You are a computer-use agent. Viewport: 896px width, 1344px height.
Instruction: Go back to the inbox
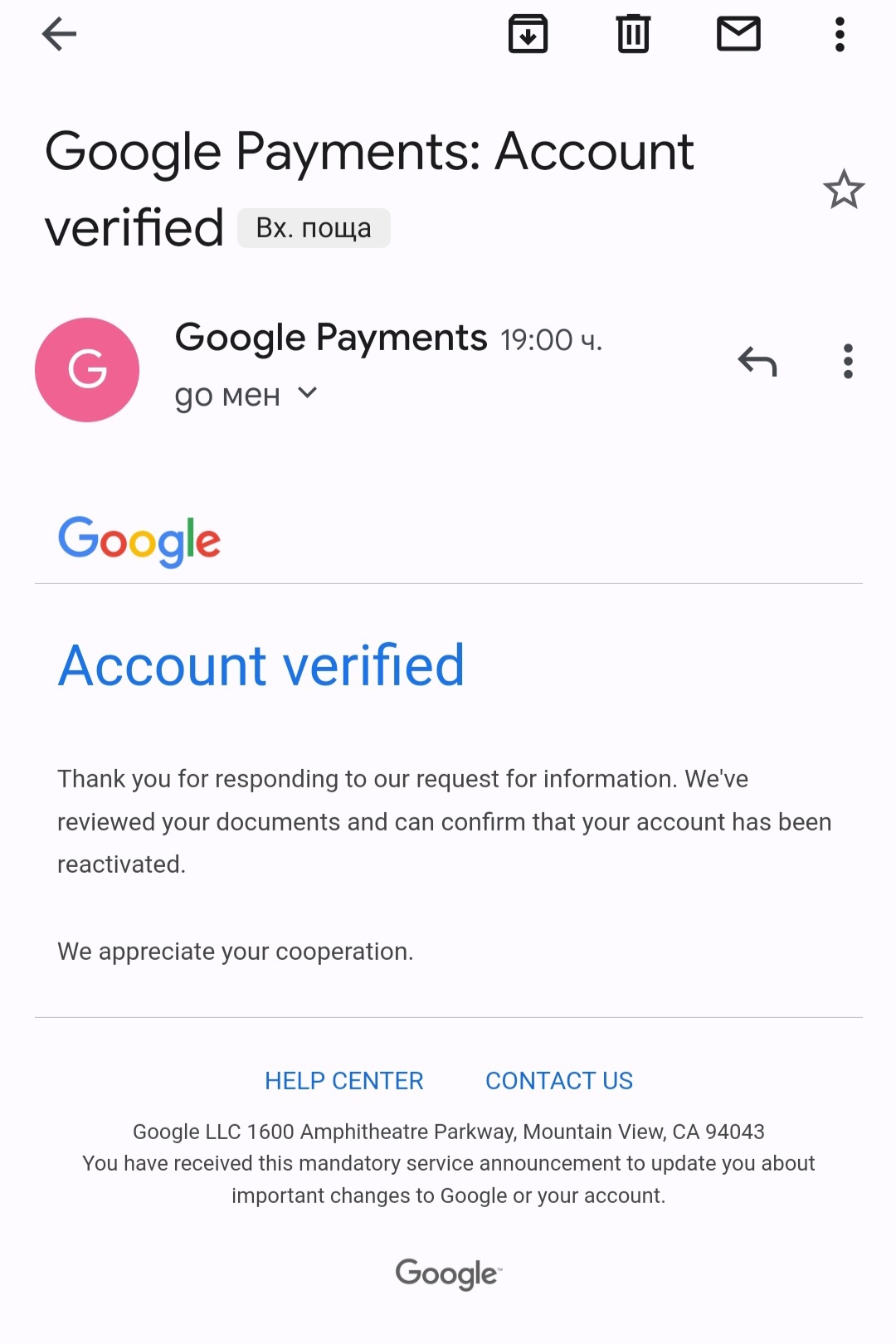coord(59,35)
